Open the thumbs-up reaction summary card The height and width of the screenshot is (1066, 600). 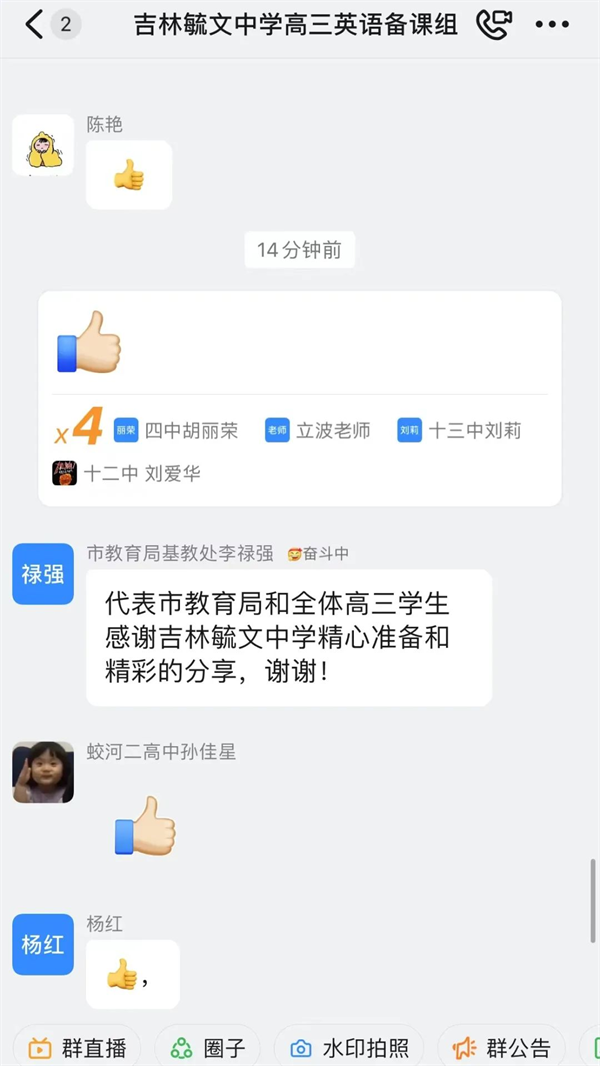point(300,345)
